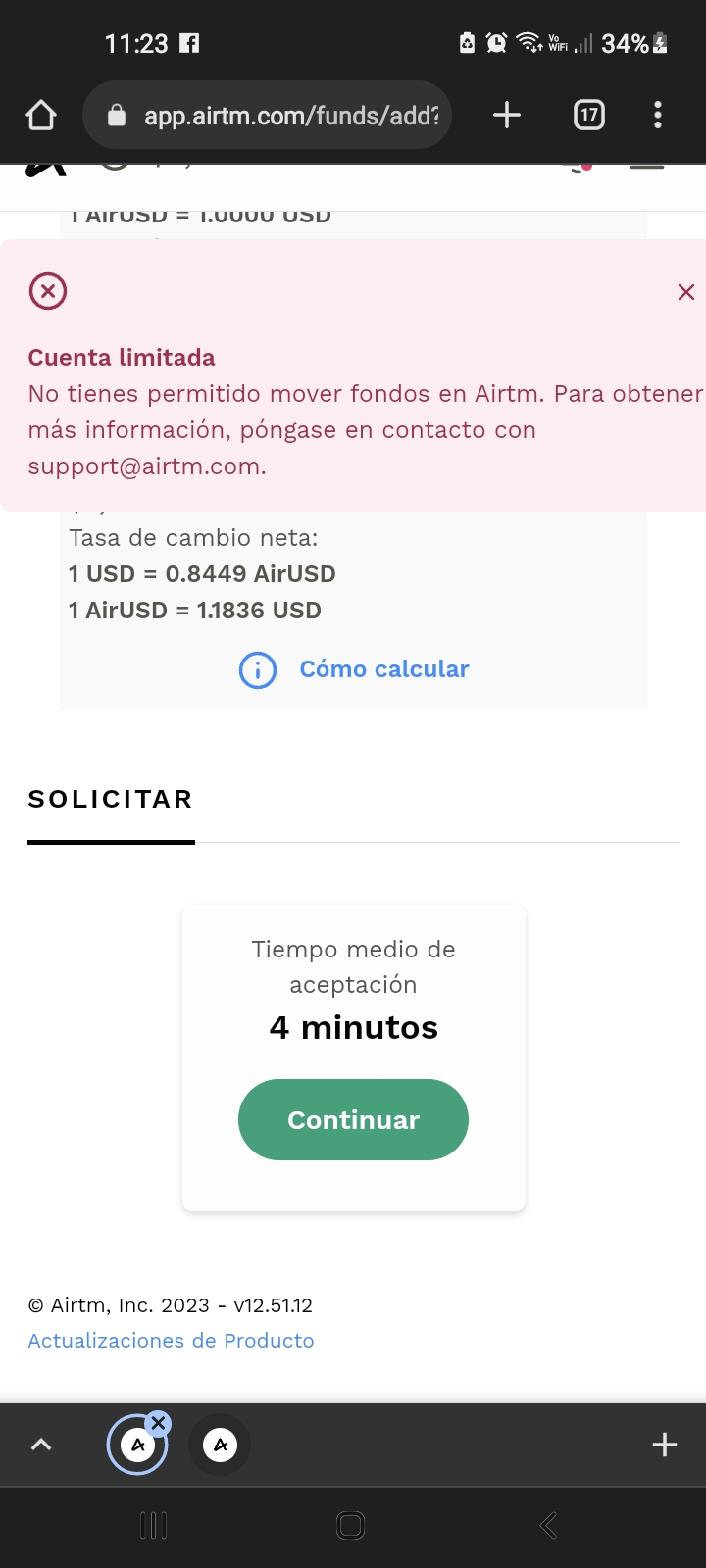The height and width of the screenshot is (1568, 706).
Task: Switch to the second tab in the strip
Action: (x=220, y=1445)
